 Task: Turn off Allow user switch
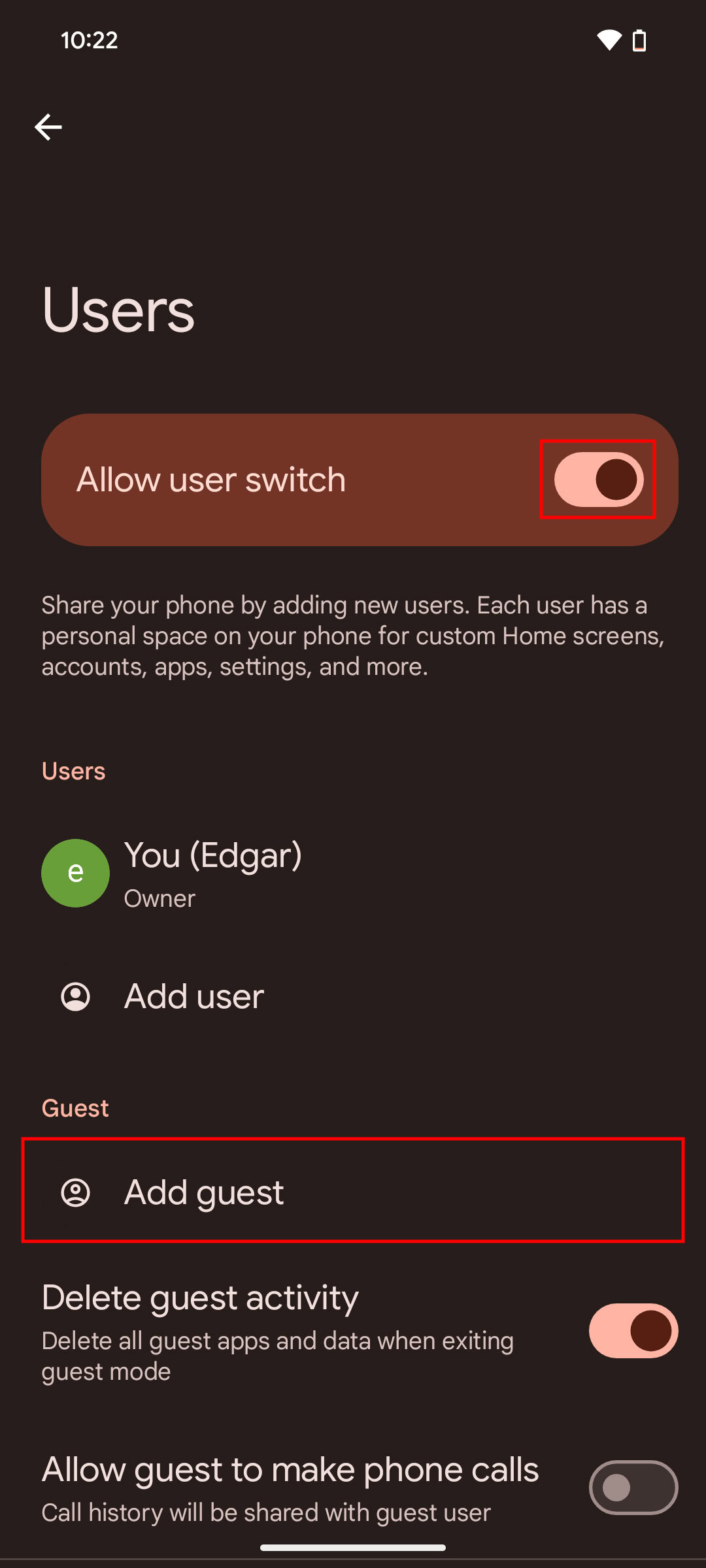pos(598,480)
